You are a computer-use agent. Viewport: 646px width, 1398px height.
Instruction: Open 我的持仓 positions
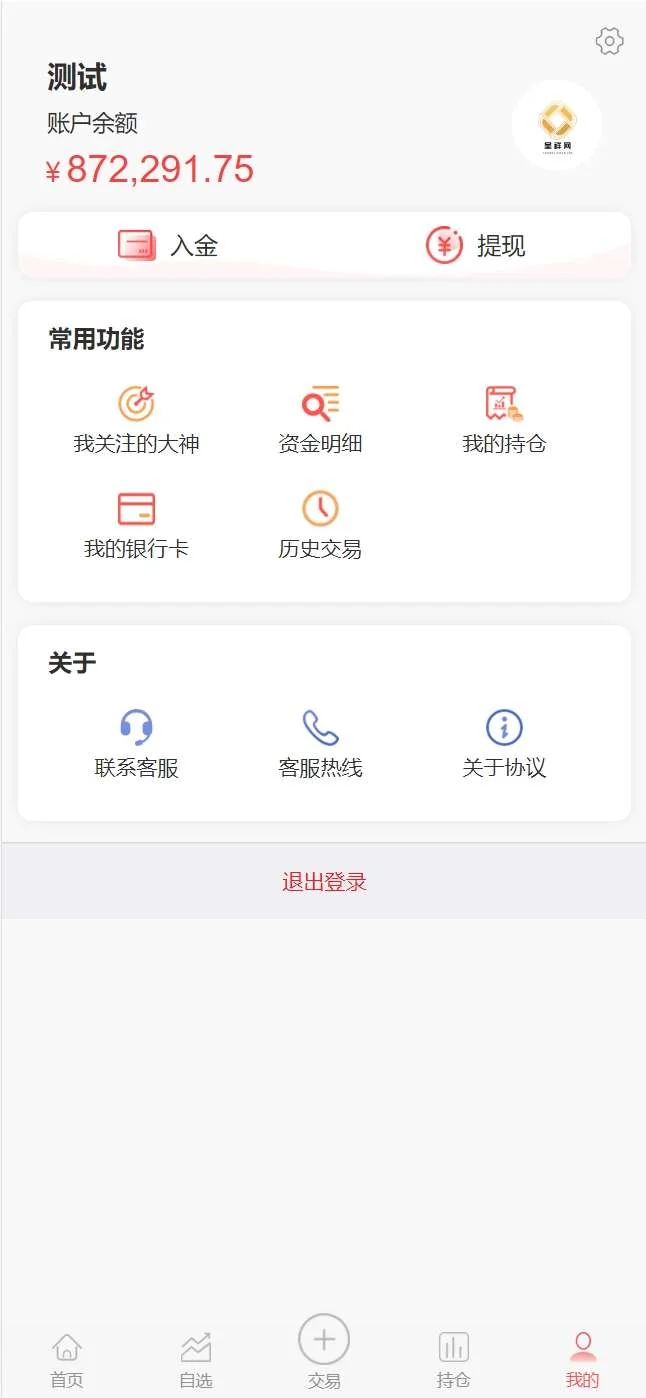coord(504,420)
